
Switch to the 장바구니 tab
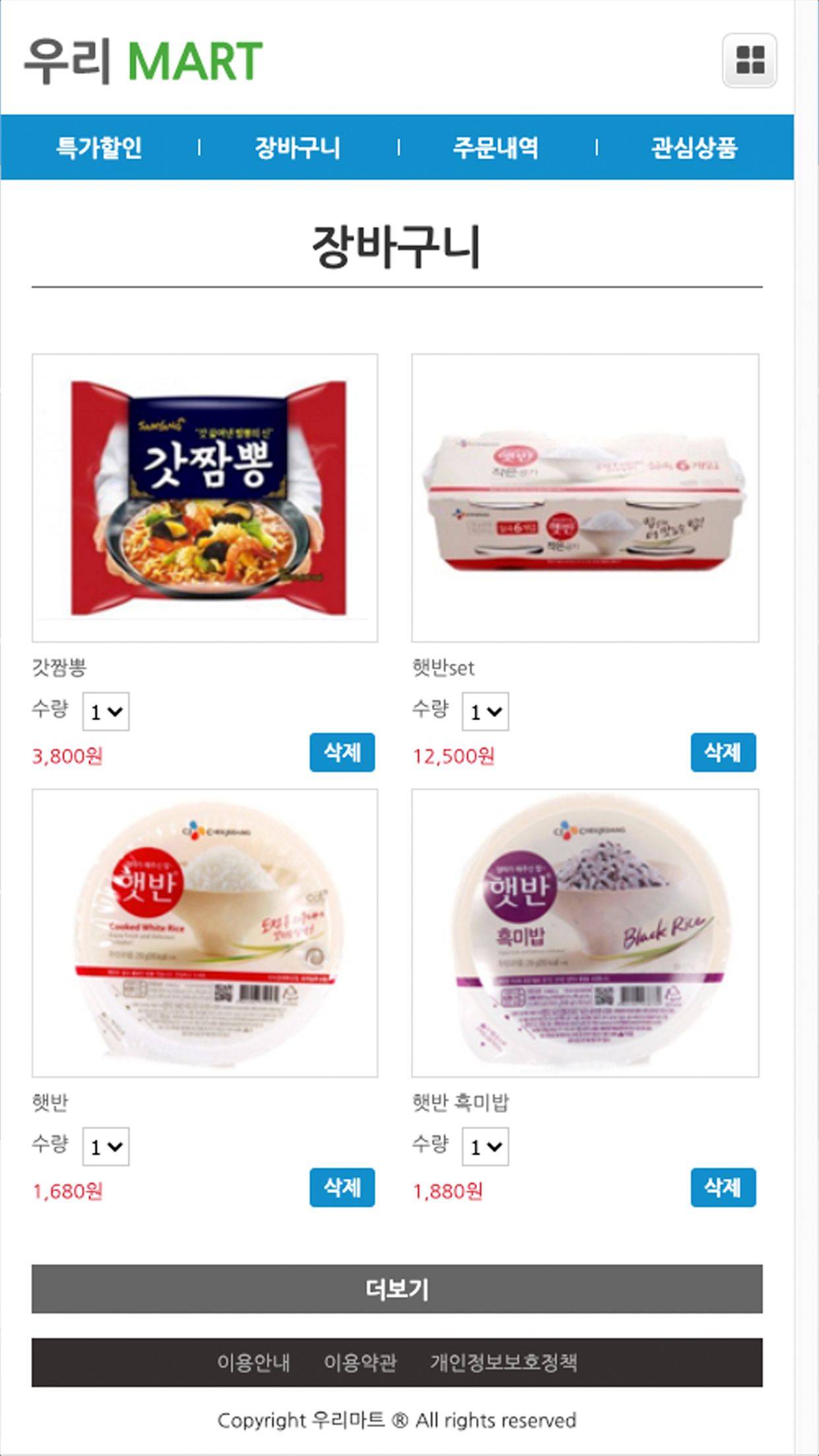pyautogui.click(x=297, y=147)
